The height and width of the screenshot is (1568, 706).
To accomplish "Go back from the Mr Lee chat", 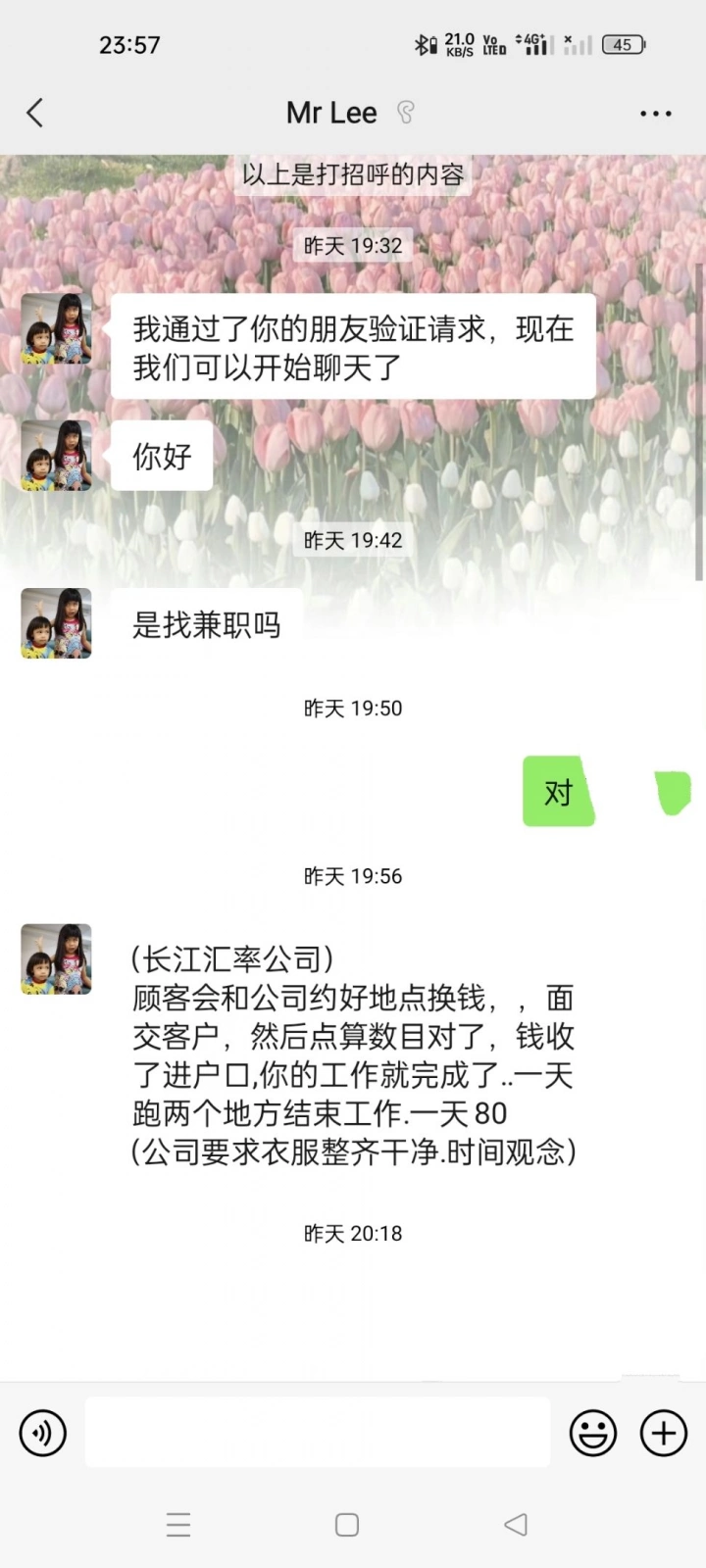I will [35, 113].
